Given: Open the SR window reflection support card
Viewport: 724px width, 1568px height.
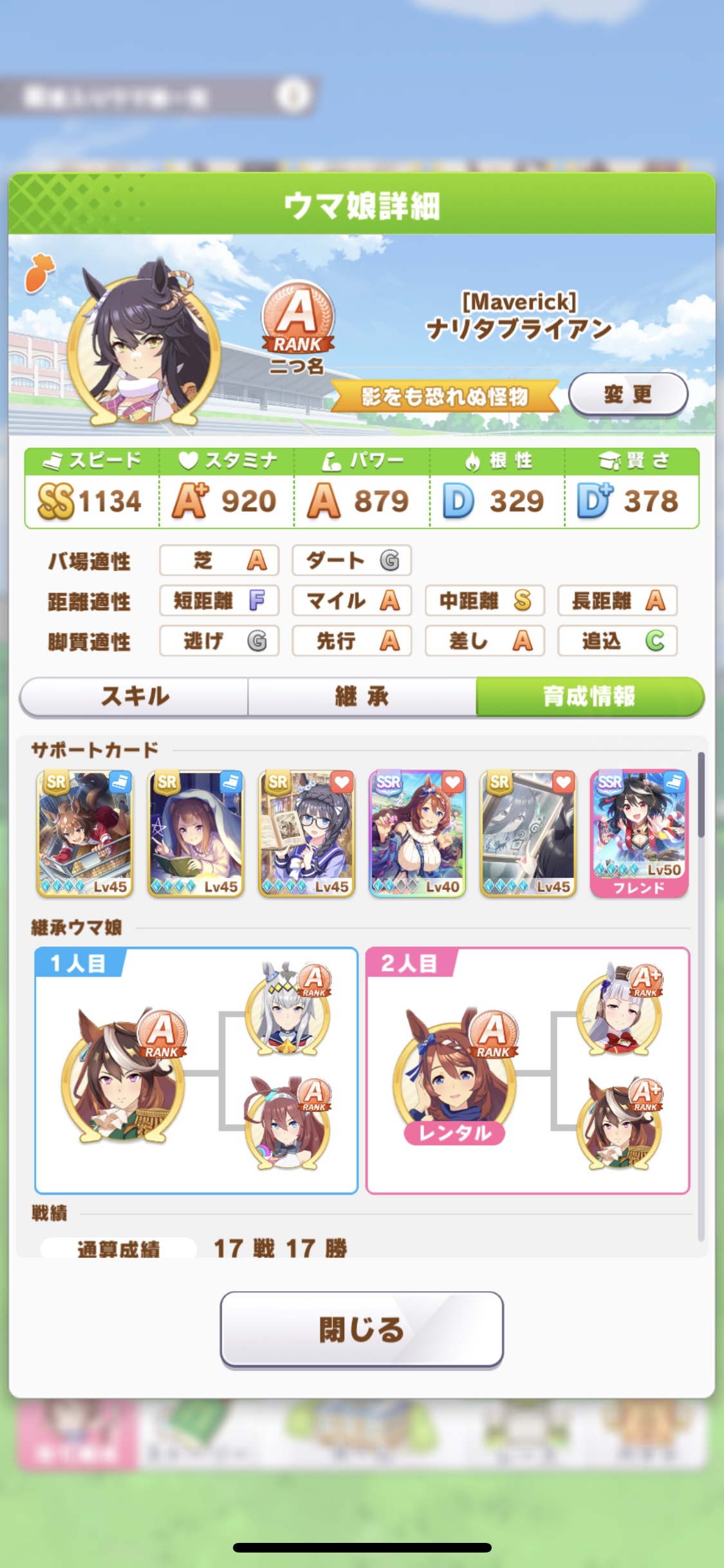Looking at the screenshot, I should [x=528, y=833].
